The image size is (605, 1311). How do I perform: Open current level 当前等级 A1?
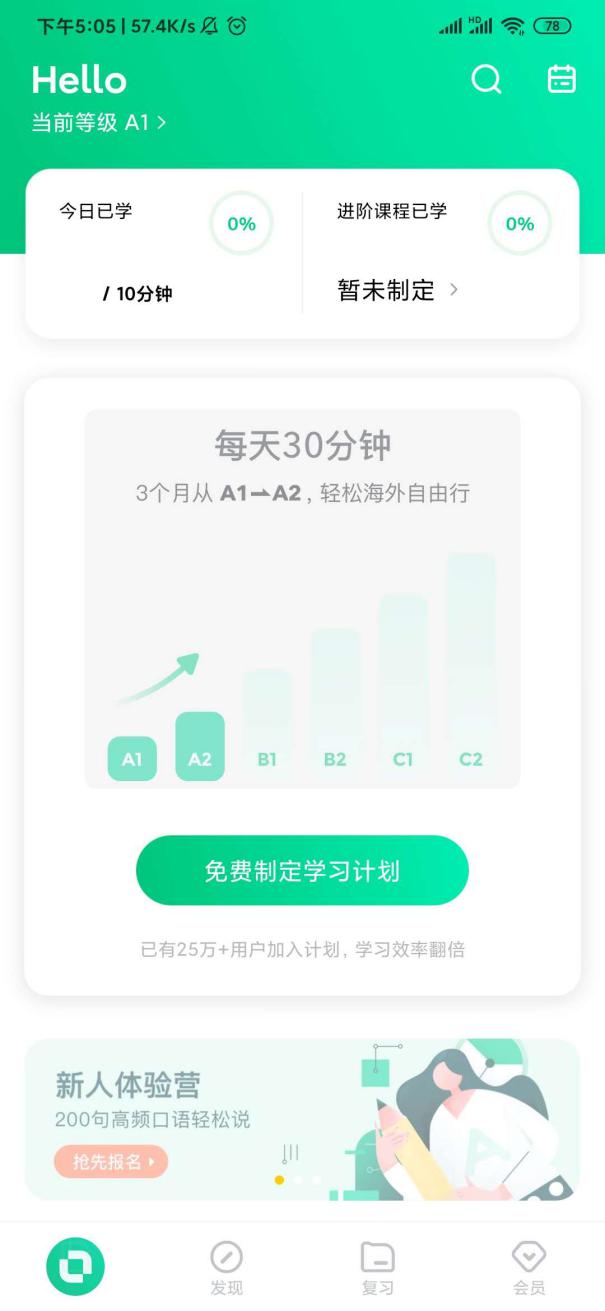[98, 123]
